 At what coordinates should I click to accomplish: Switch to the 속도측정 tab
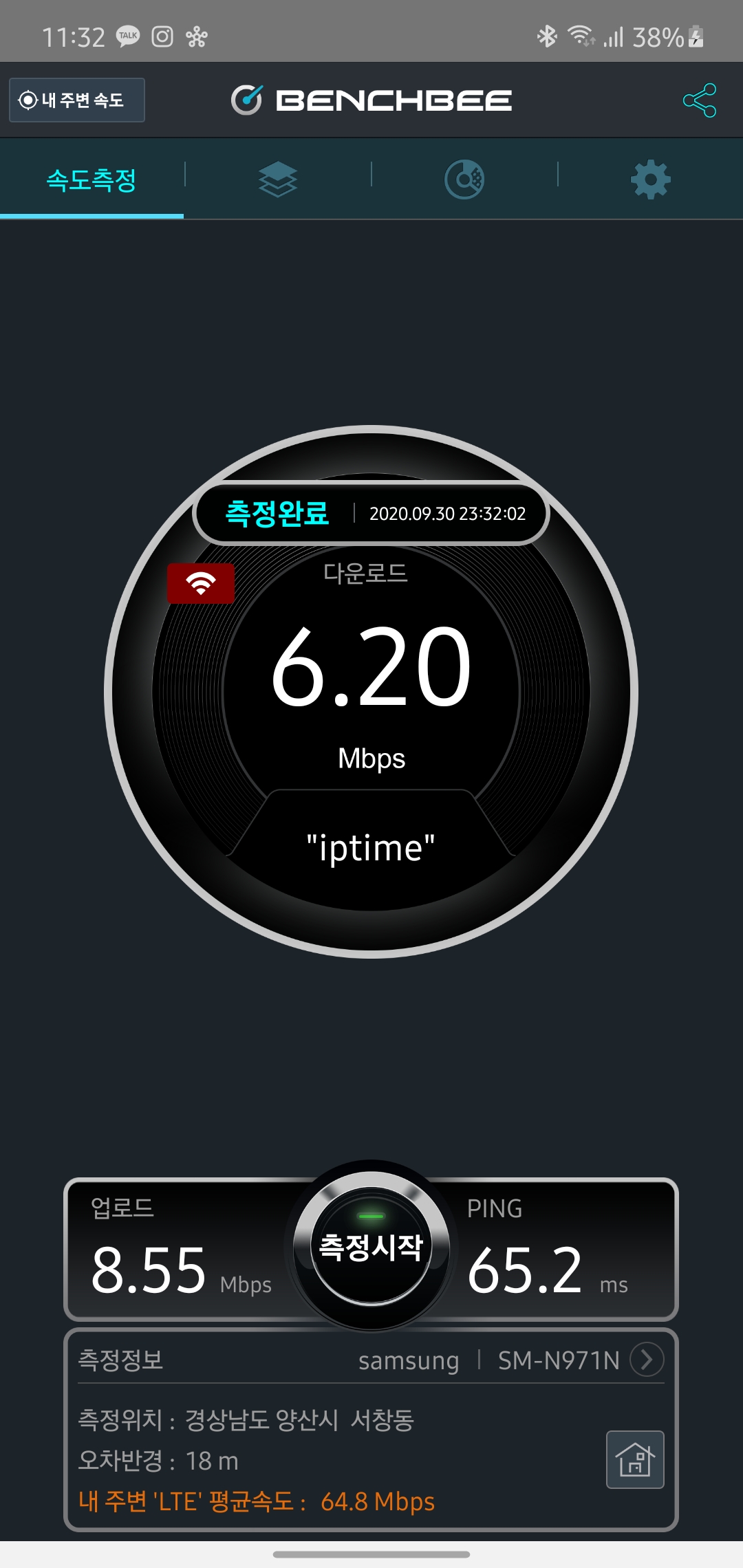pos(91,180)
